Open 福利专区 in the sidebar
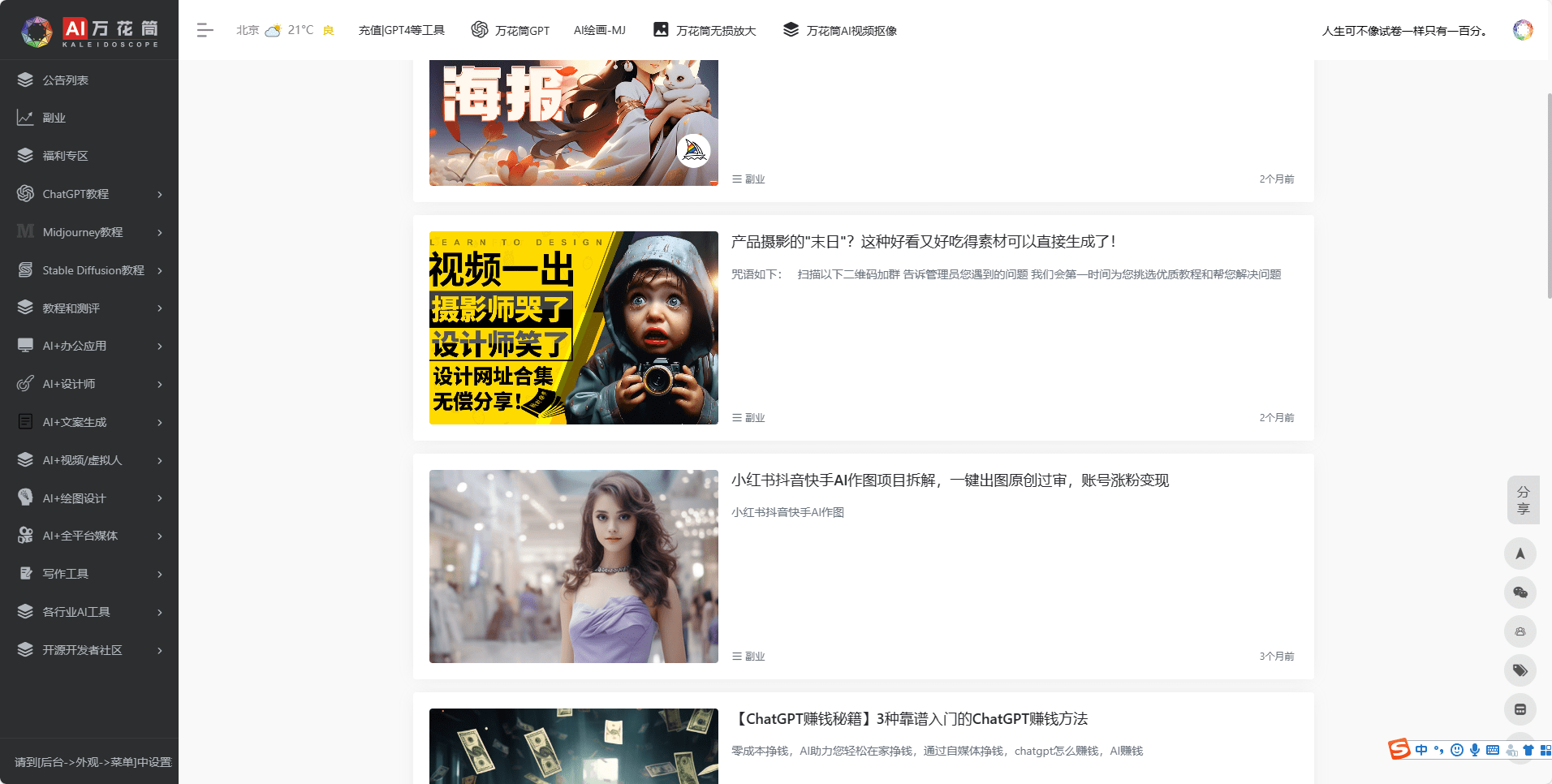This screenshot has width=1552, height=784. [x=65, y=156]
